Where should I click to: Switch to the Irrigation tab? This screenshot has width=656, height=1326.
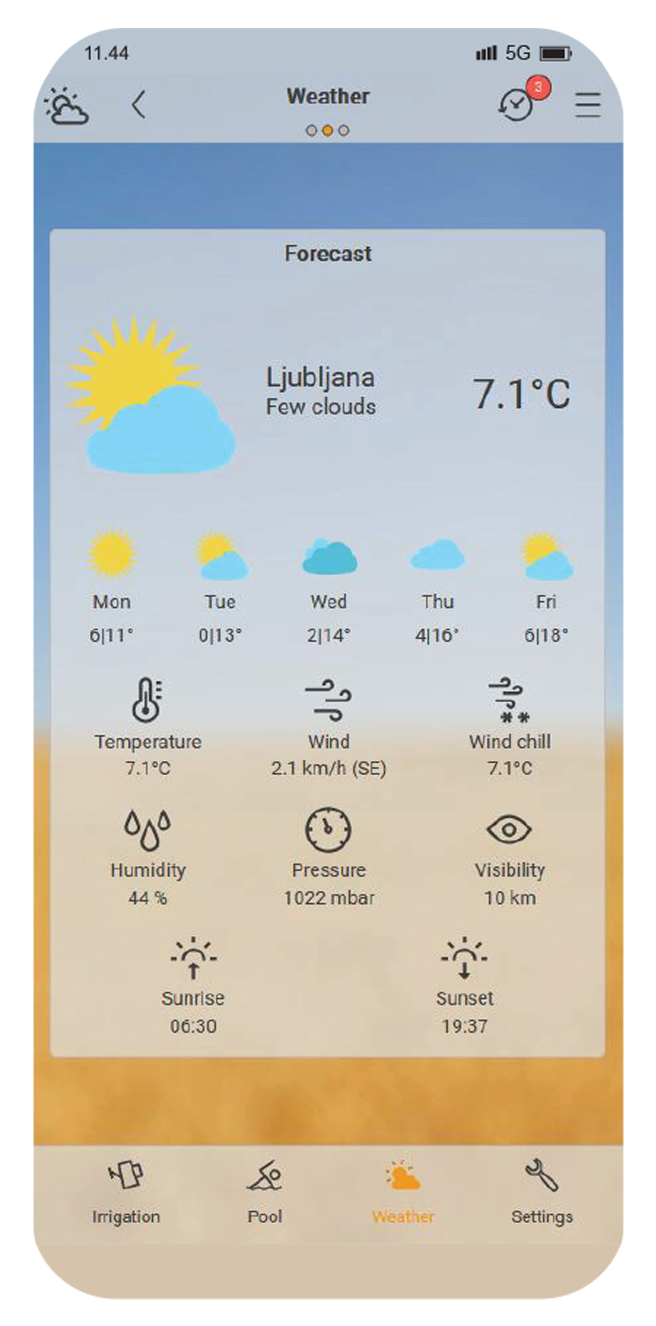[126, 1192]
